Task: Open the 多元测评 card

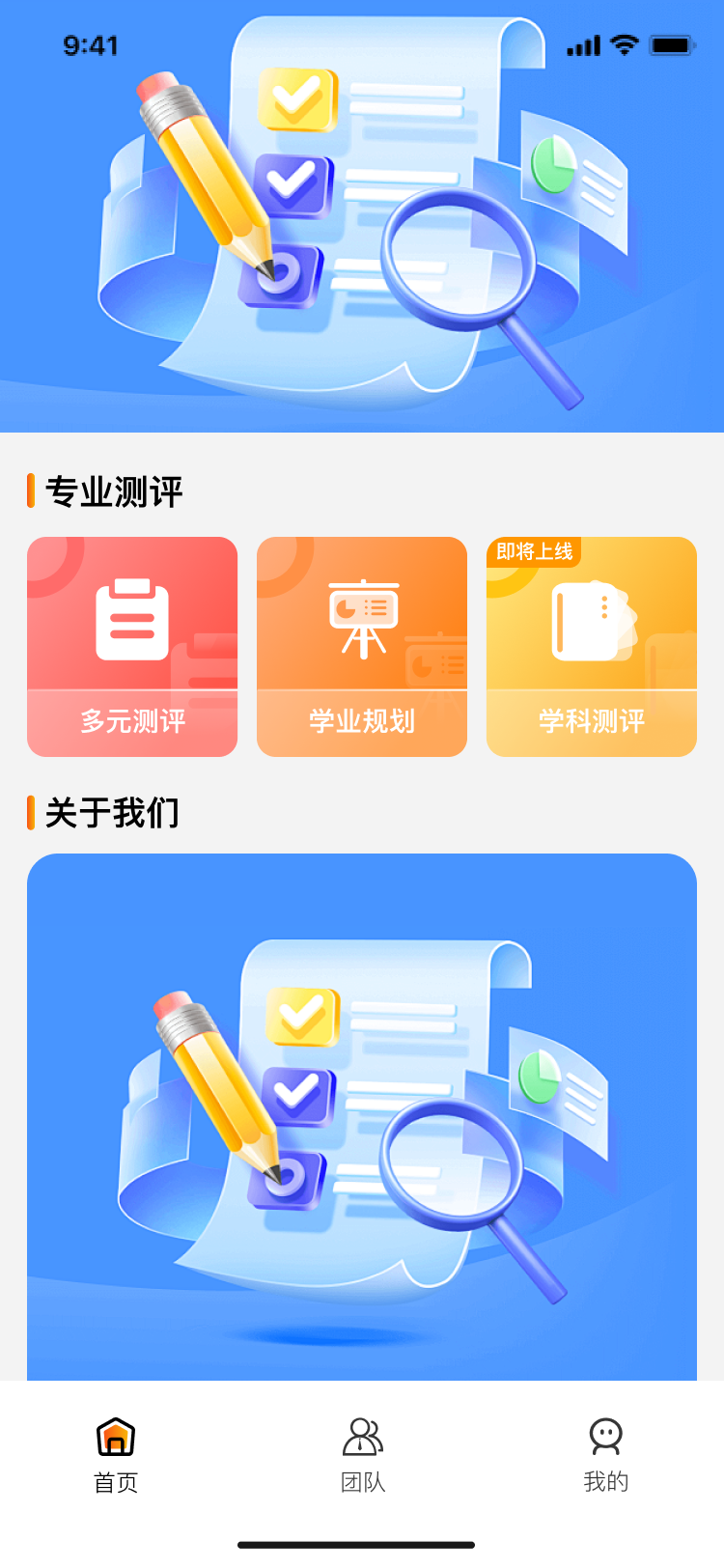Action: click(x=132, y=646)
